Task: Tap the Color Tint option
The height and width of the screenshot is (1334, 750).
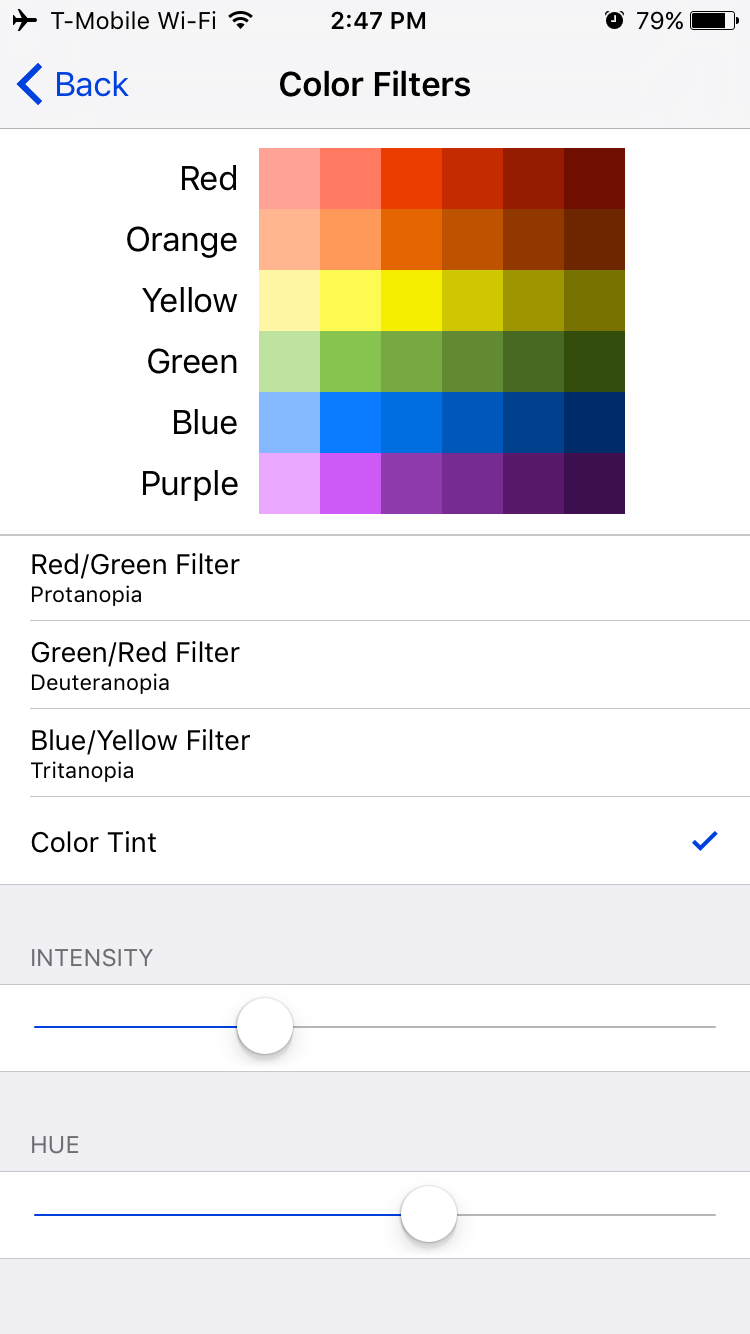Action: click(x=375, y=841)
